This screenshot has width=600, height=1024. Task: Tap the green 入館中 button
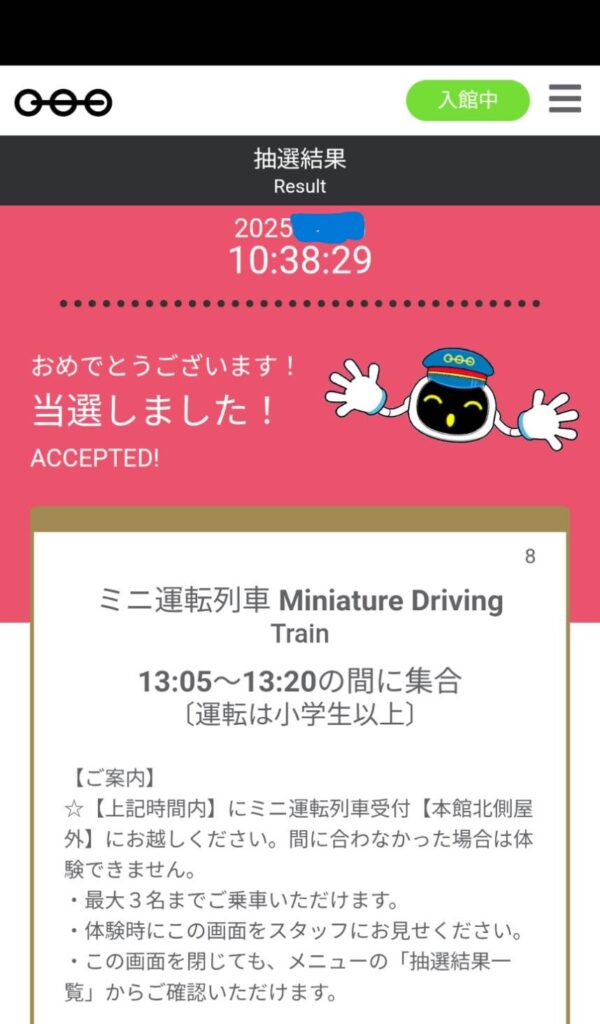tap(467, 100)
